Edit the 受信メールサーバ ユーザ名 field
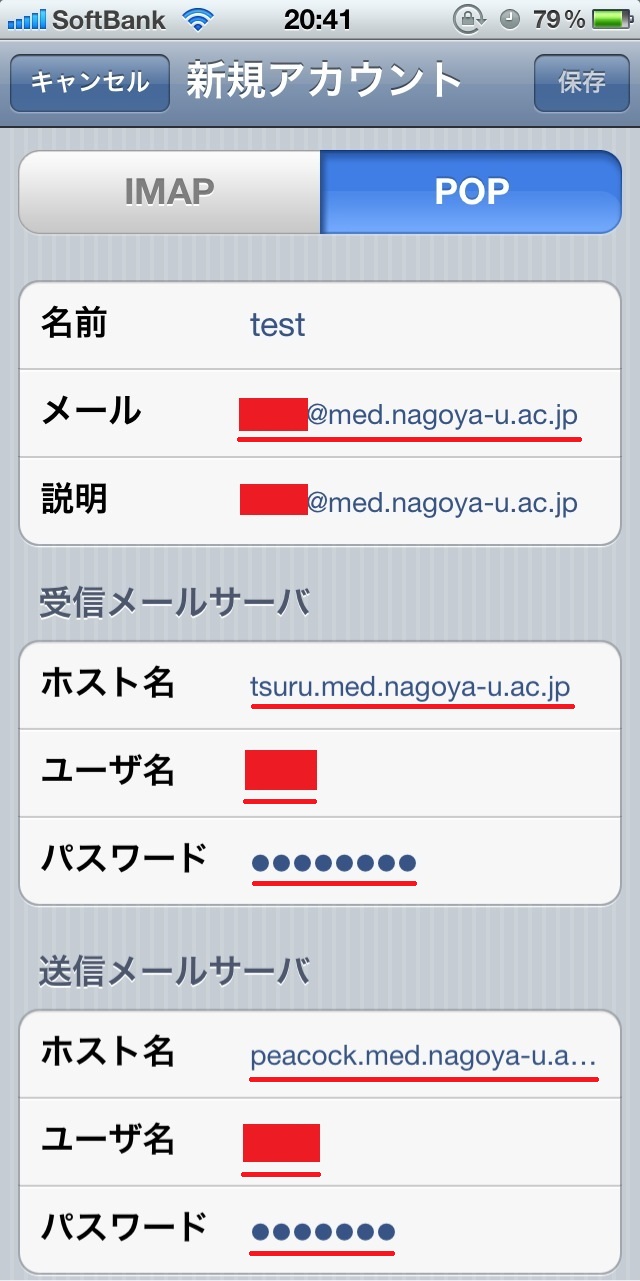Image resolution: width=640 pixels, height=1281 pixels. coord(320,773)
